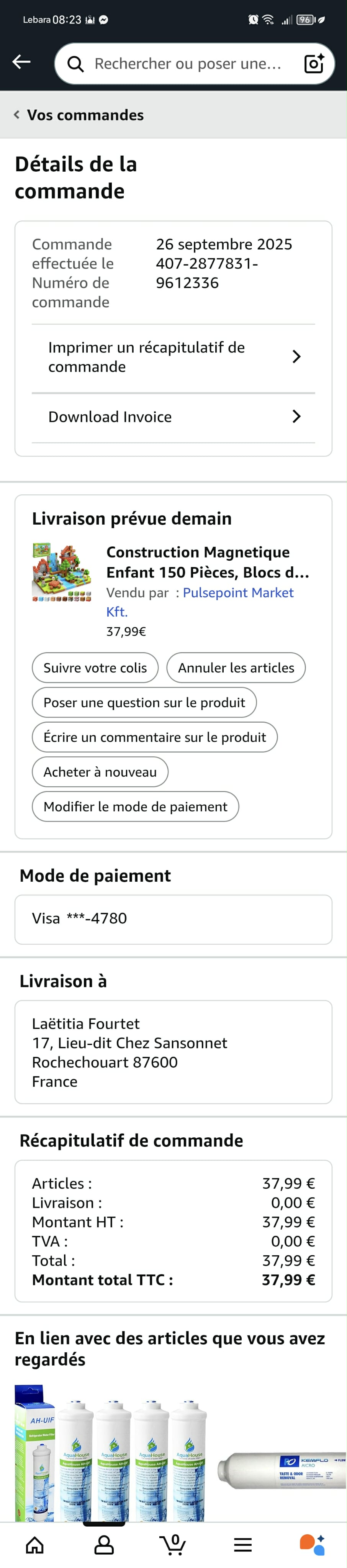Tap Modifier le mode de paiement
Screen dimensions: 347x1568
click(x=135, y=807)
